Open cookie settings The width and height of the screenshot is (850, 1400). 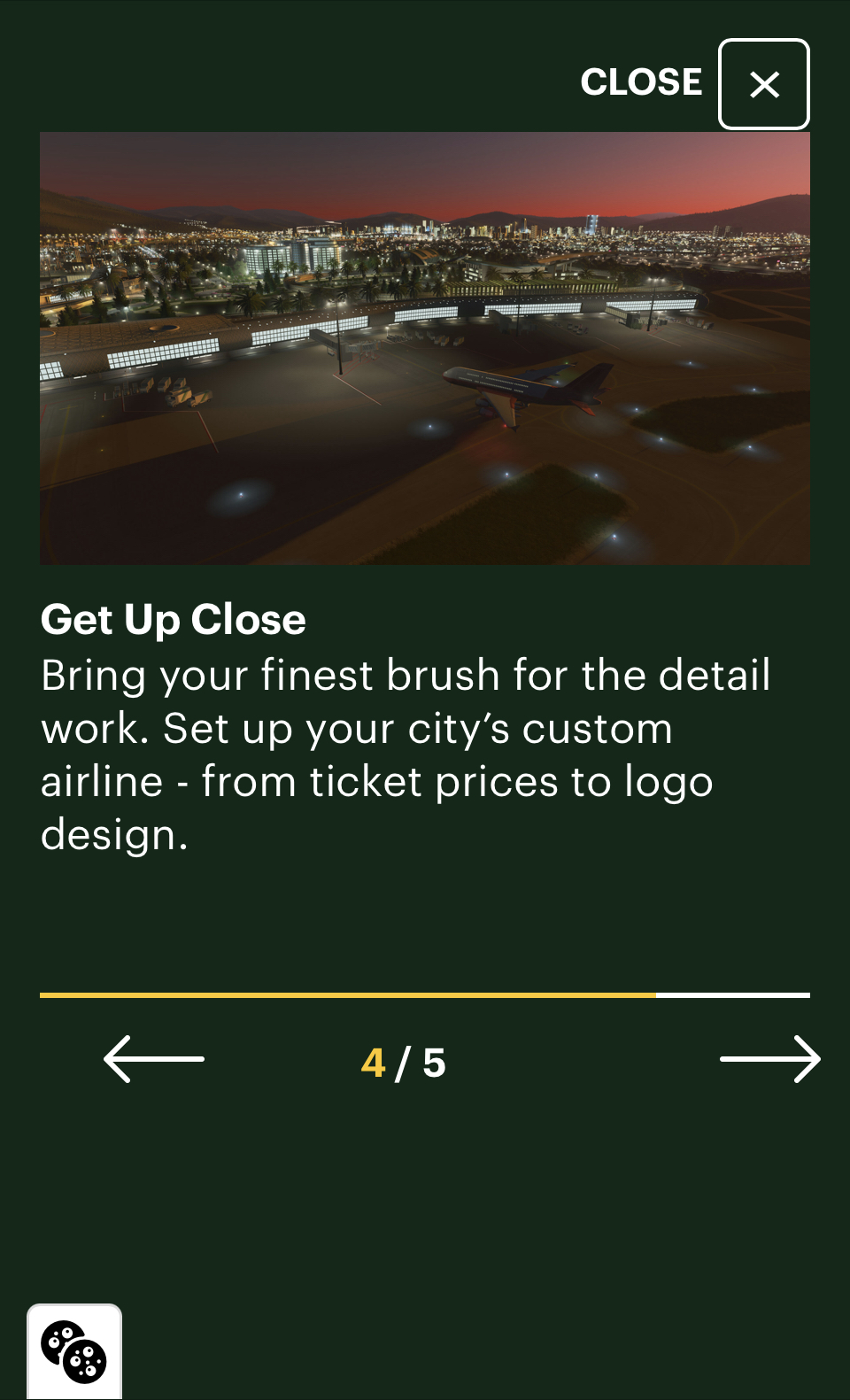coord(74,1351)
